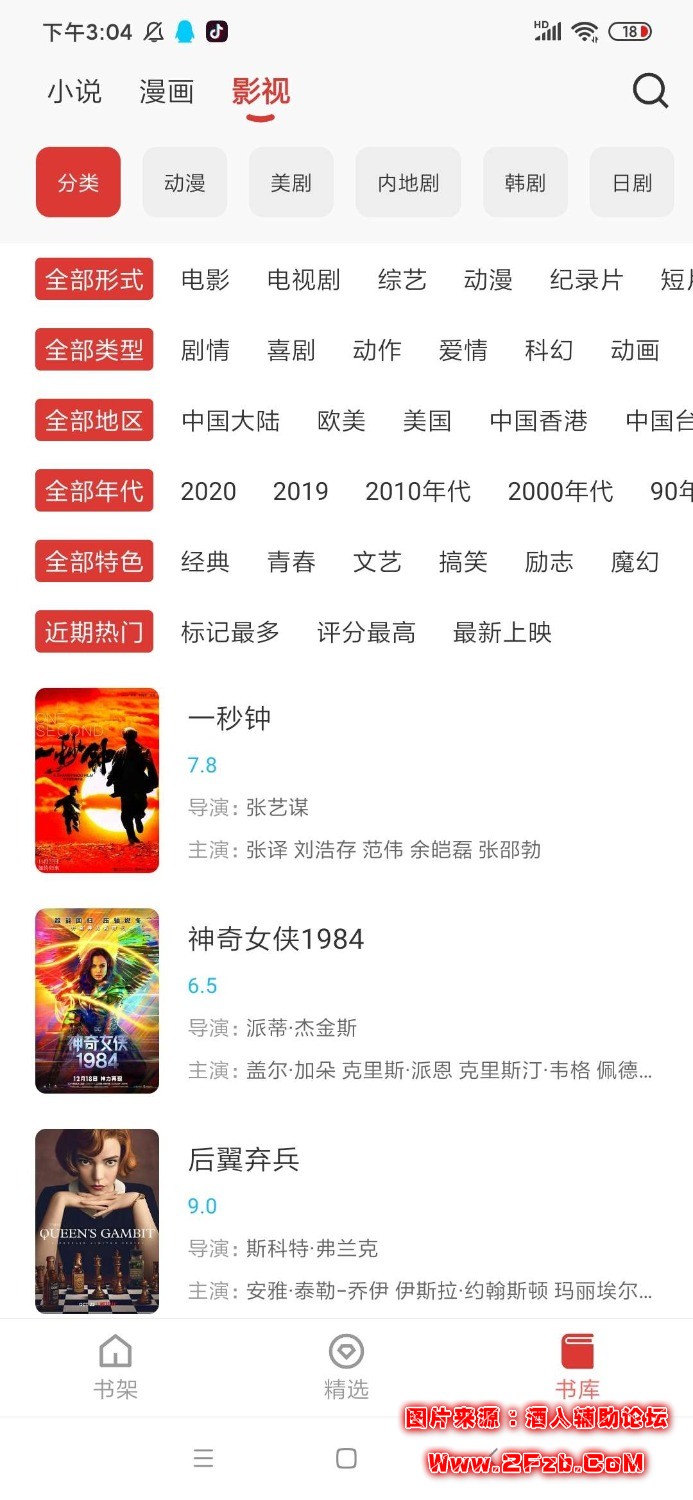This screenshot has width=693, height=1500.
Task: Switch to the 漫画 tab
Action: pyautogui.click(x=167, y=92)
